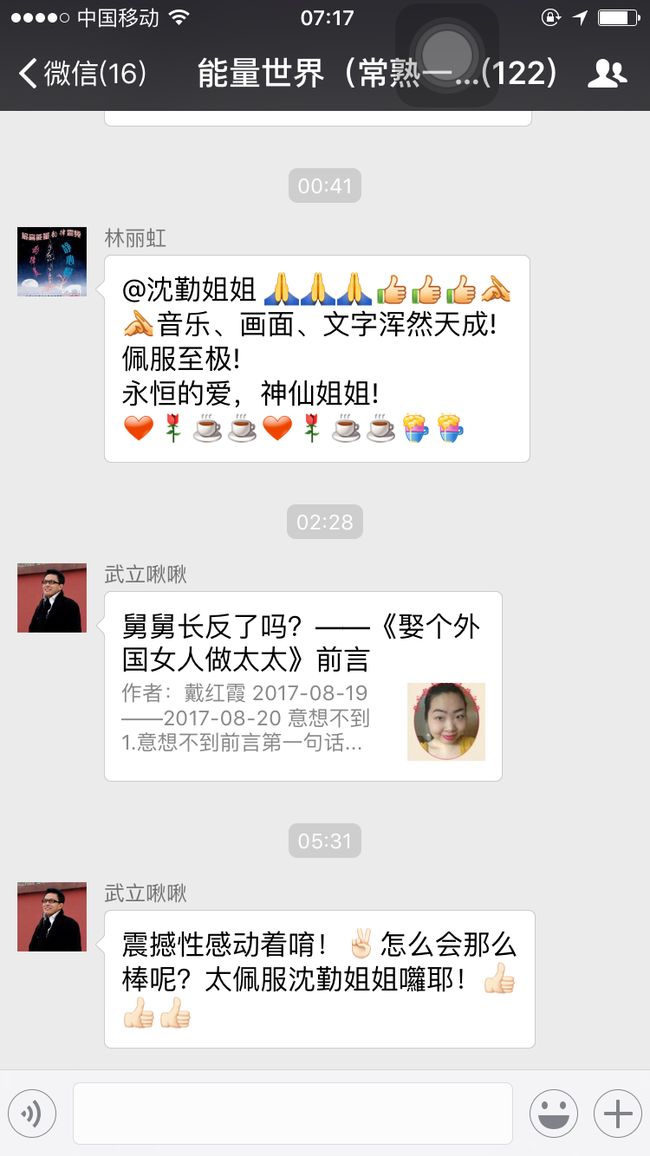
Task: Open the group members info icon
Action: (608, 73)
